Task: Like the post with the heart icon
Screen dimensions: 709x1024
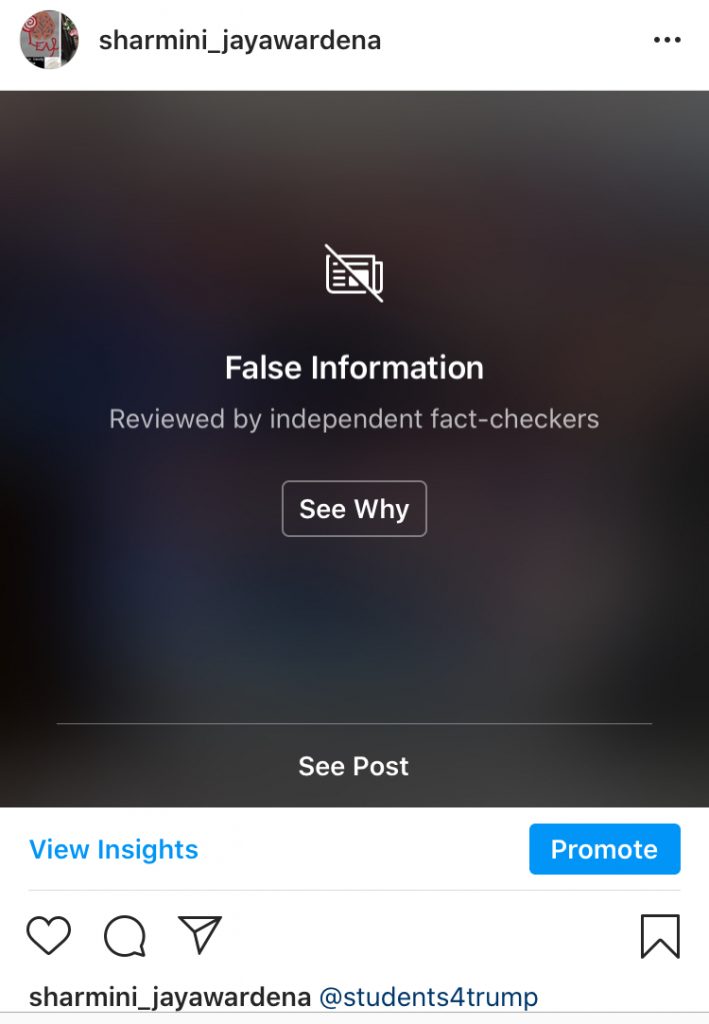Action: tap(48, 936)
